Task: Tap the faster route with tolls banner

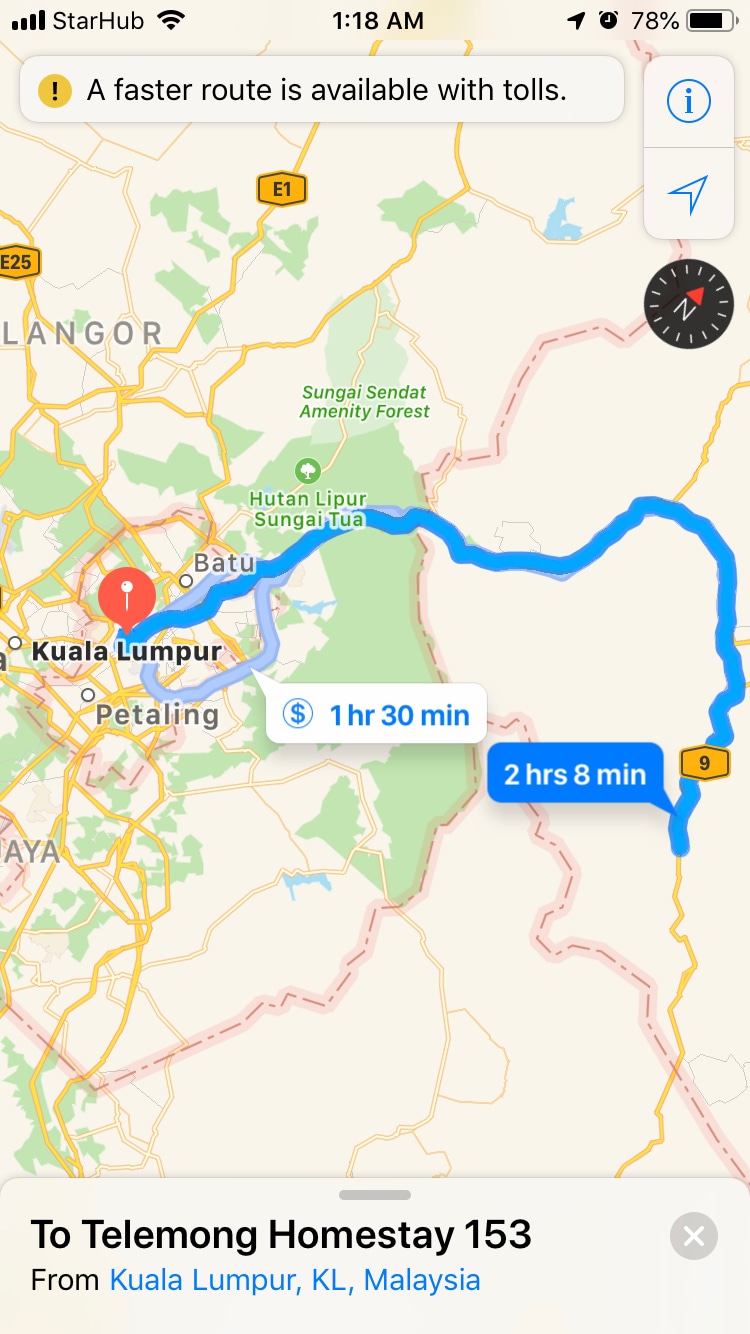Action: (322, 90)
